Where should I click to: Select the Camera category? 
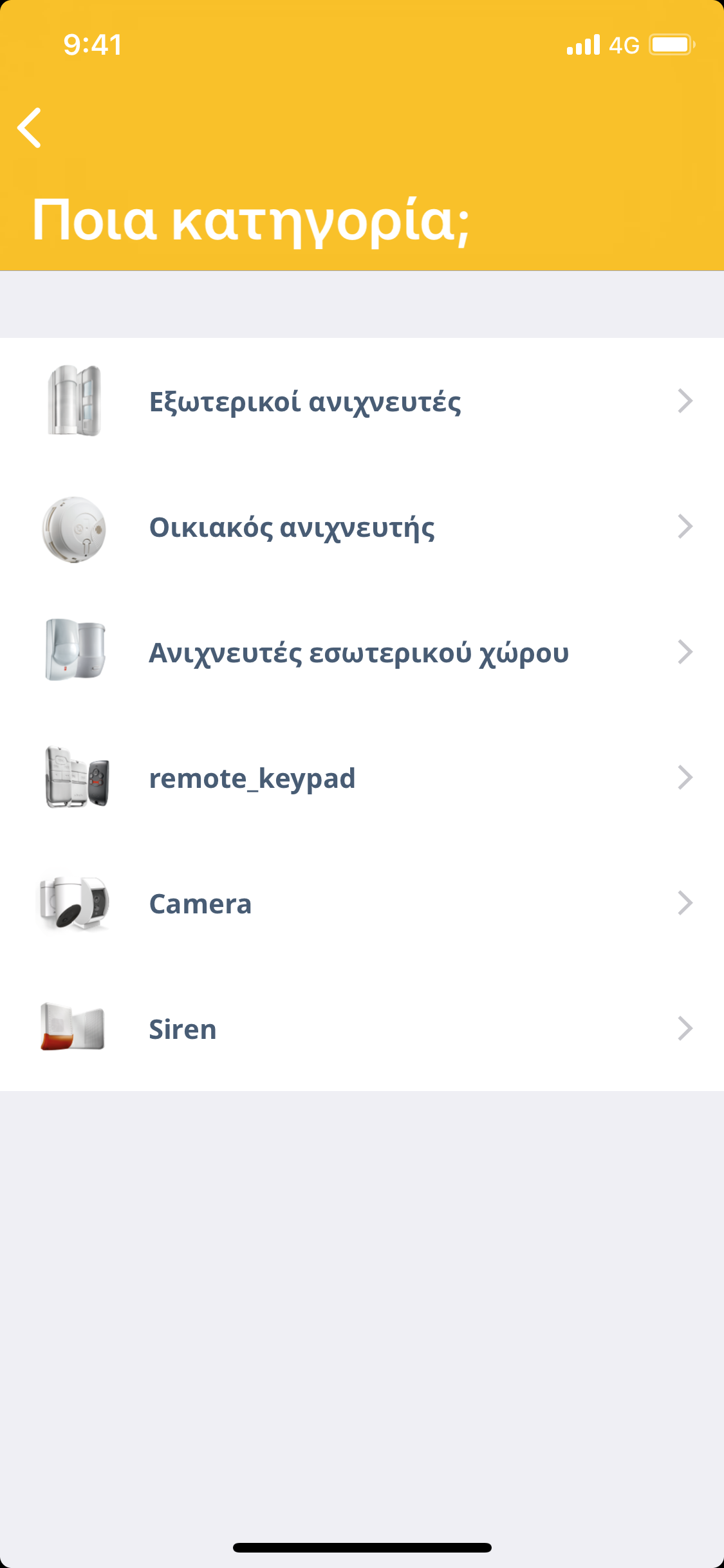(362, 903)
